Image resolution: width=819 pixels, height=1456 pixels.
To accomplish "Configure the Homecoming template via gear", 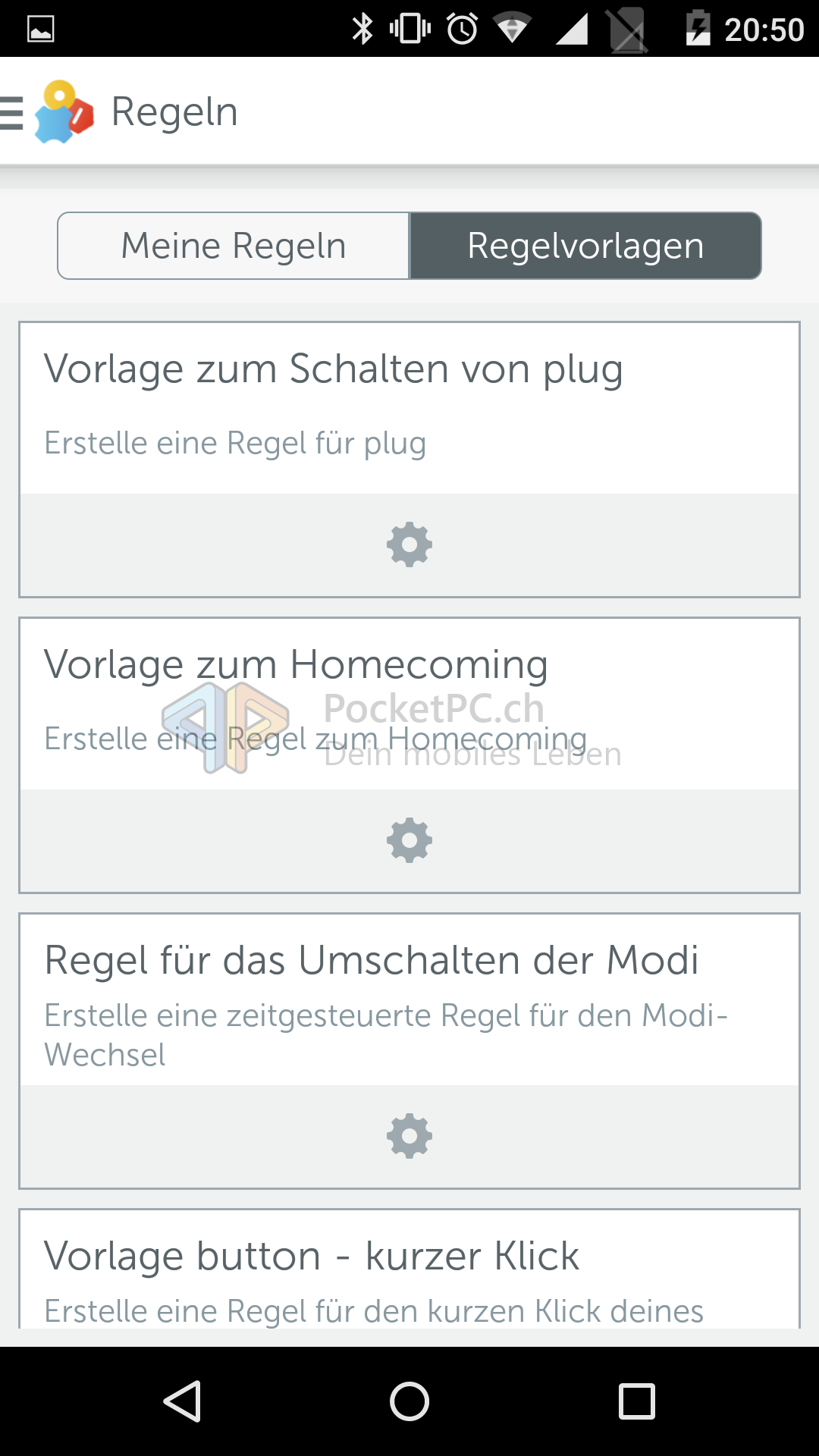I will (409, 840).
